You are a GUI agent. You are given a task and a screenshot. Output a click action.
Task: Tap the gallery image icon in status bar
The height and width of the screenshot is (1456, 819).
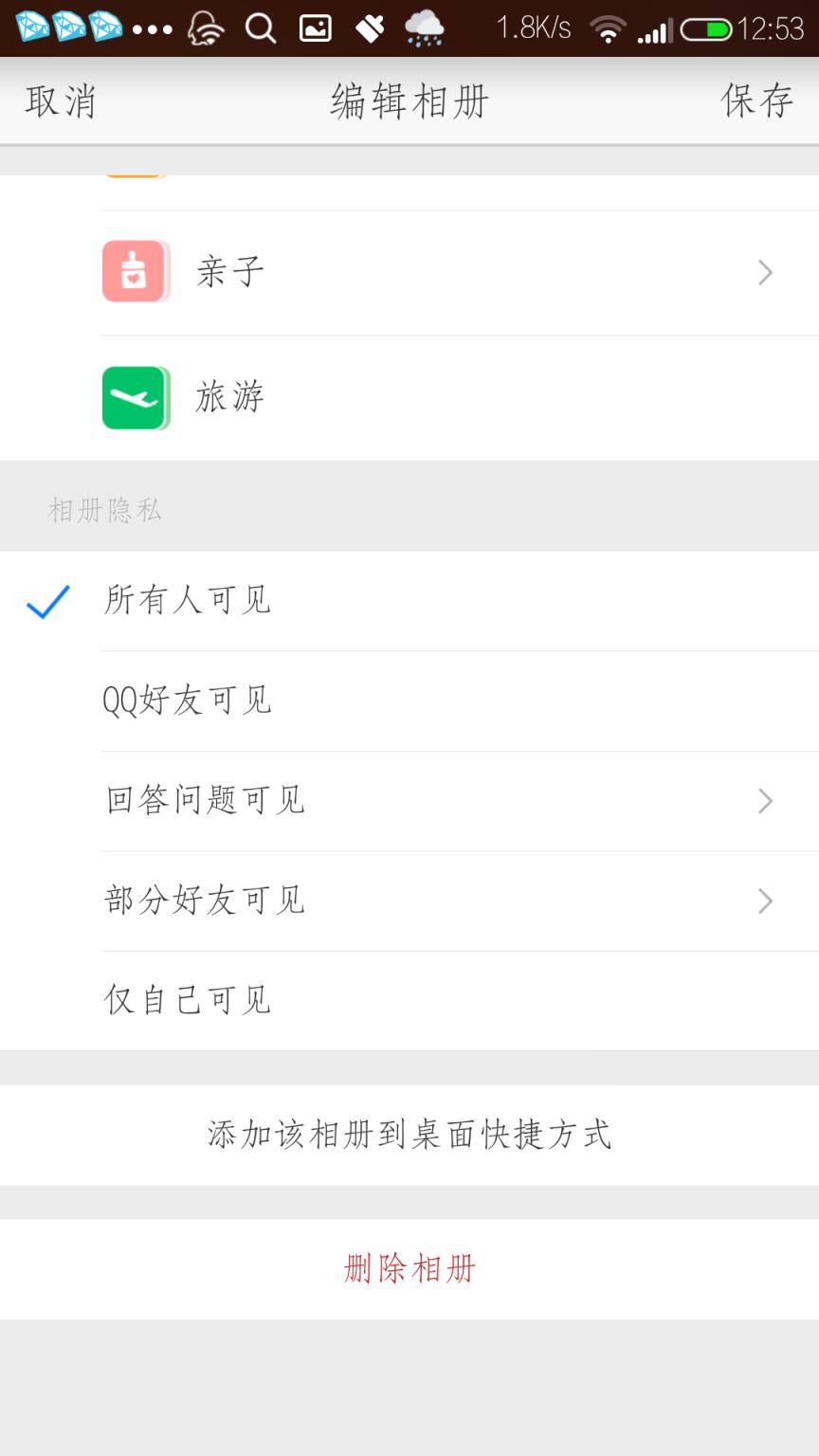[314, 27]
